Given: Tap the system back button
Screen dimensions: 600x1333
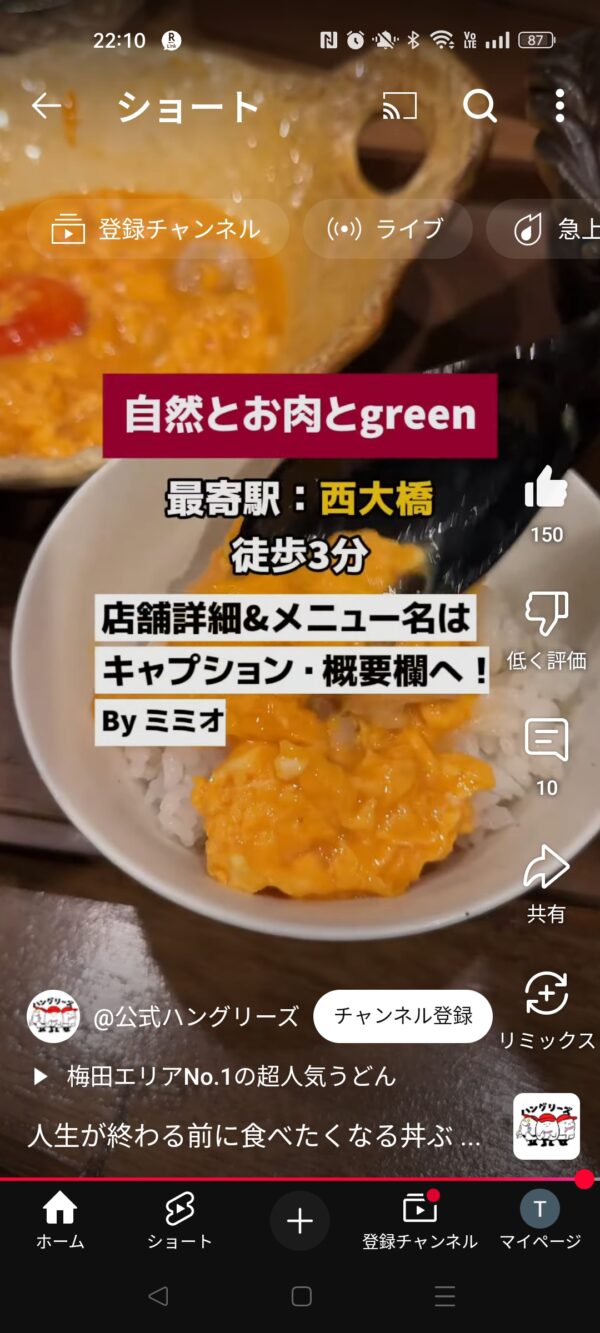Looking at the screenshot, I should 157,1297.
